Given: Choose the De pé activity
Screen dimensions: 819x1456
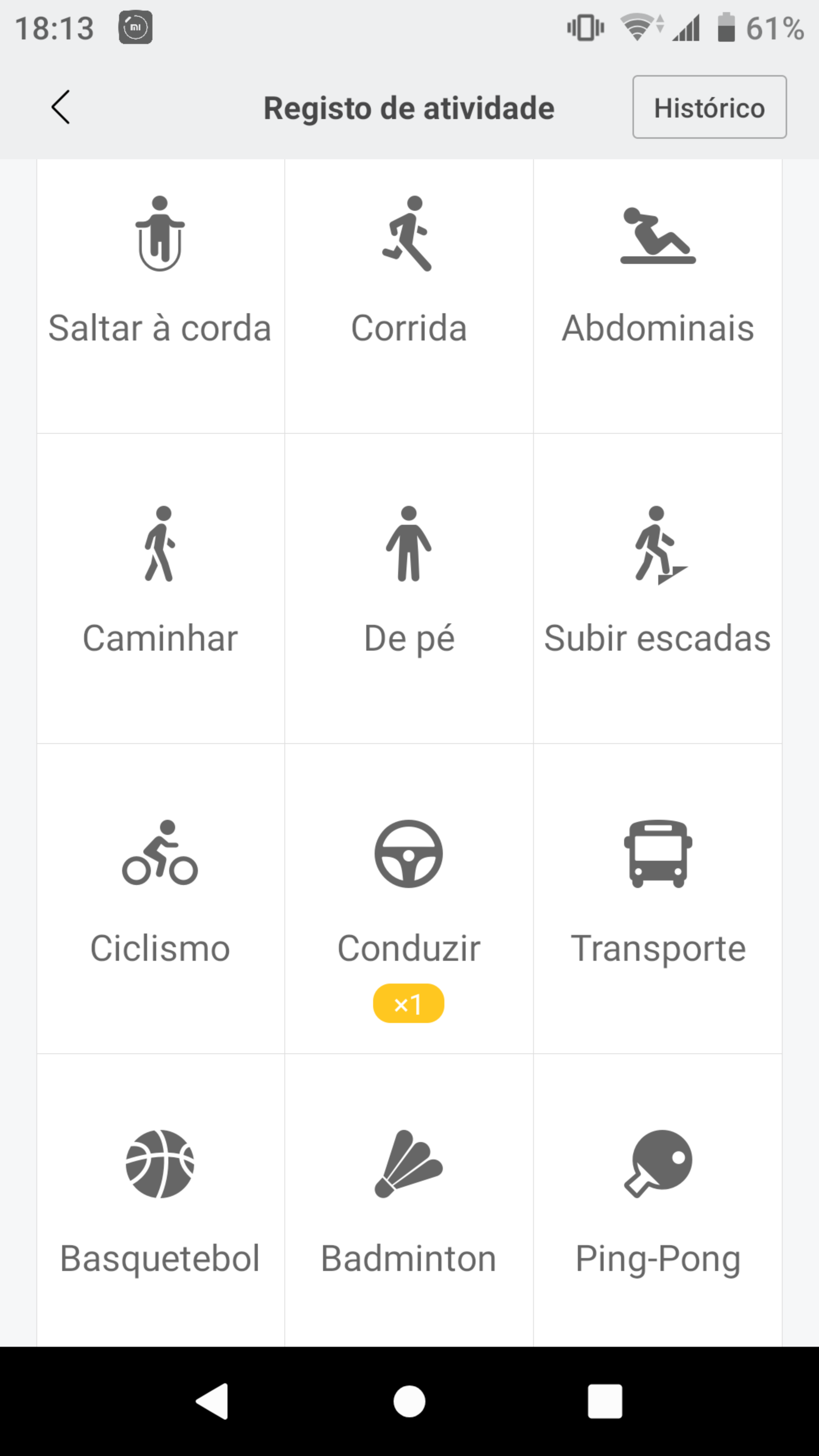Looking at the screenshot, I should [x=409, y=582].
